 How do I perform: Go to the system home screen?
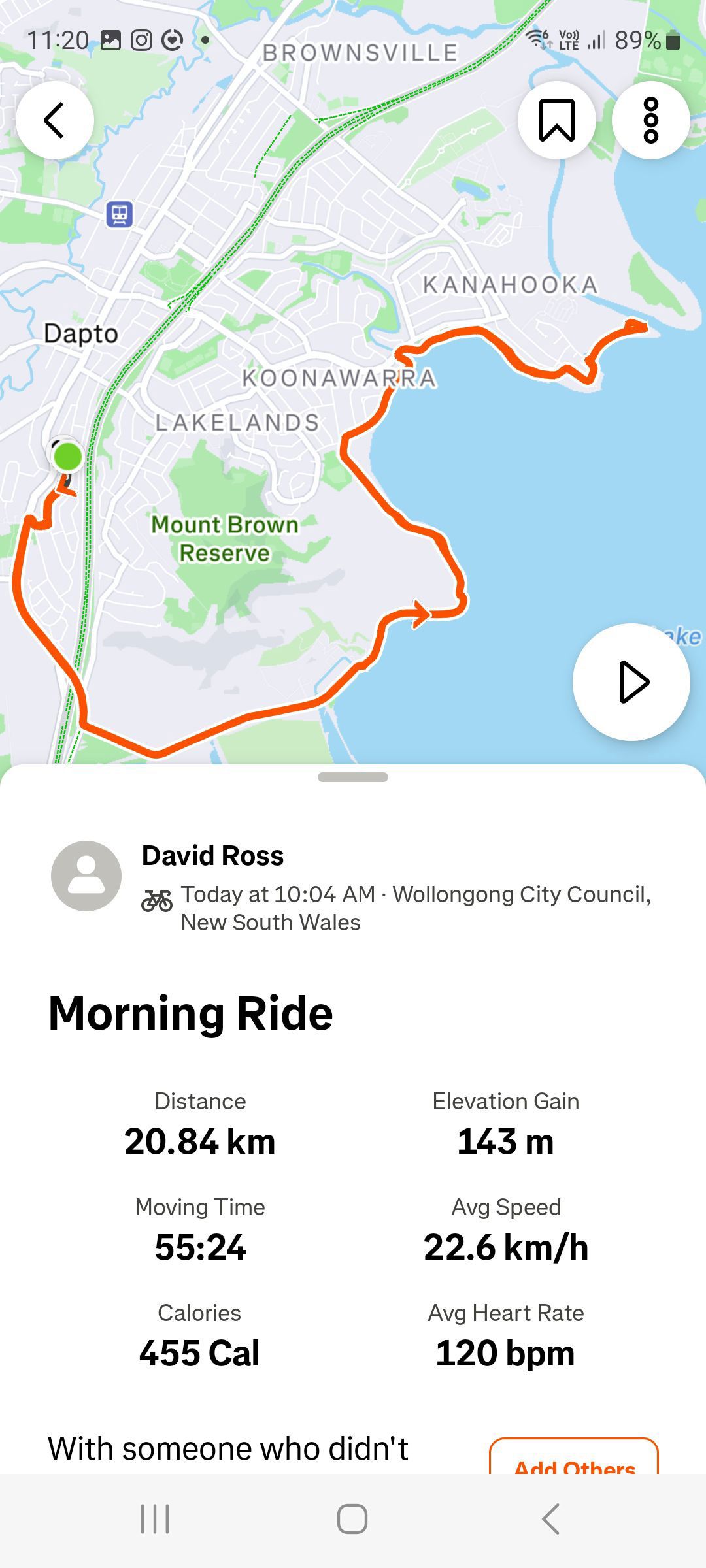[352, 1518]
